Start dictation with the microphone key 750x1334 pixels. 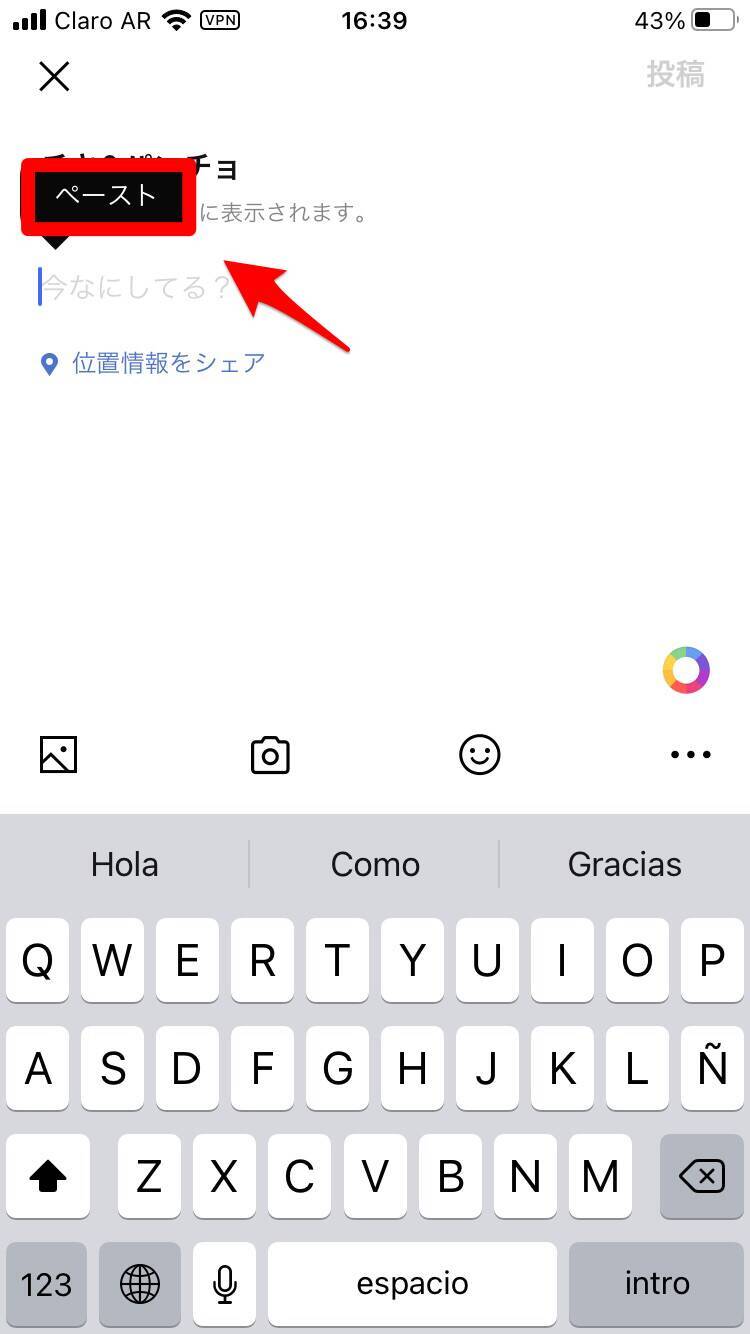(225, 1283)
